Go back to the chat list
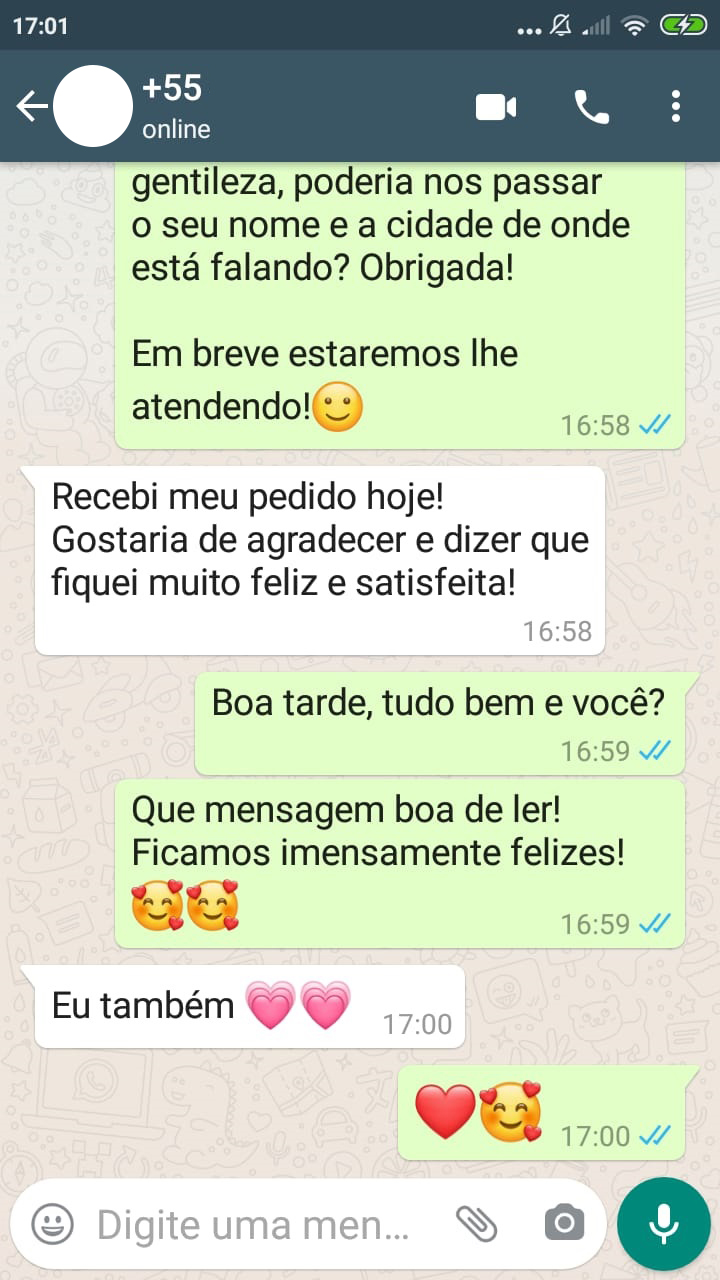This screenshot has width=720, height=1280. 30,106
